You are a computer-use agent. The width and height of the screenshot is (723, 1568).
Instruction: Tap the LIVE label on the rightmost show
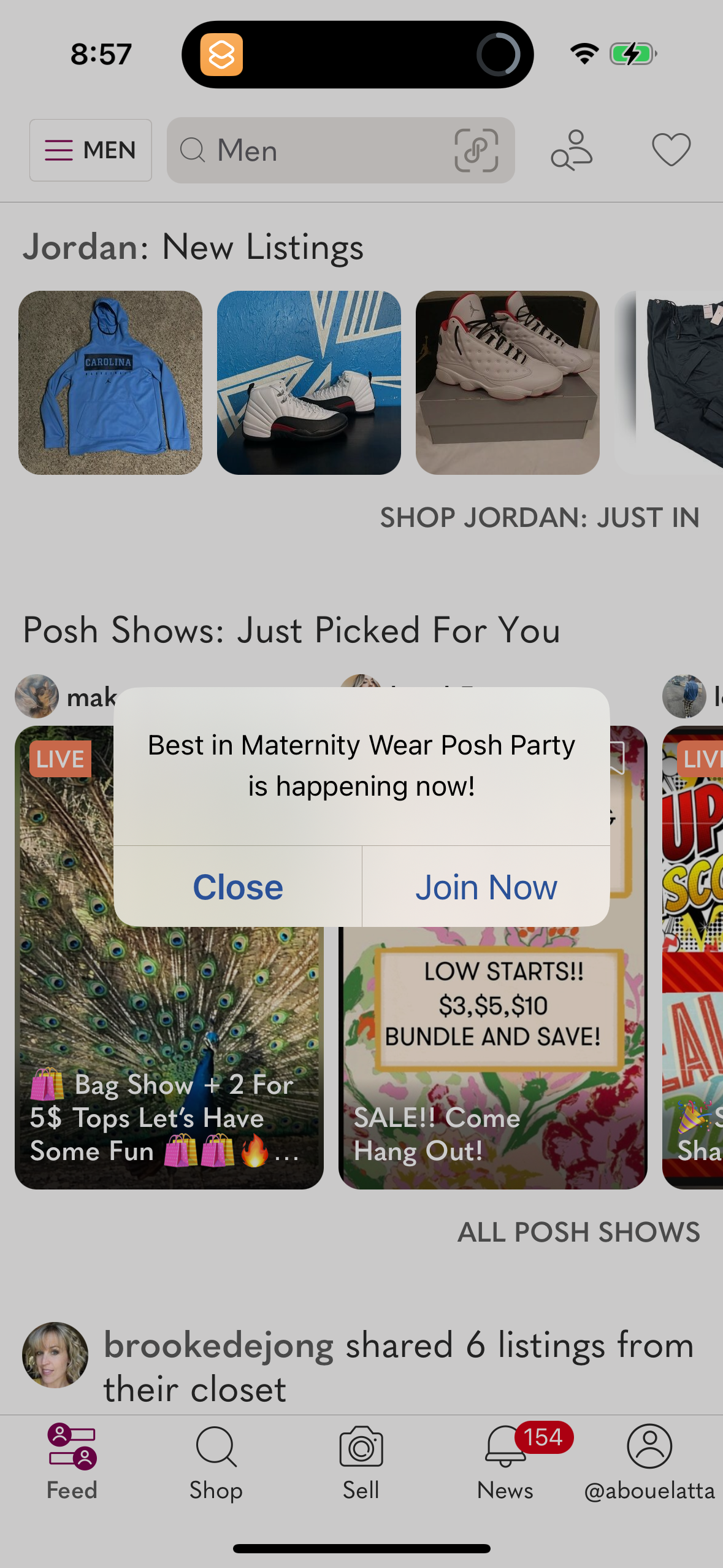tap(703, 761)
